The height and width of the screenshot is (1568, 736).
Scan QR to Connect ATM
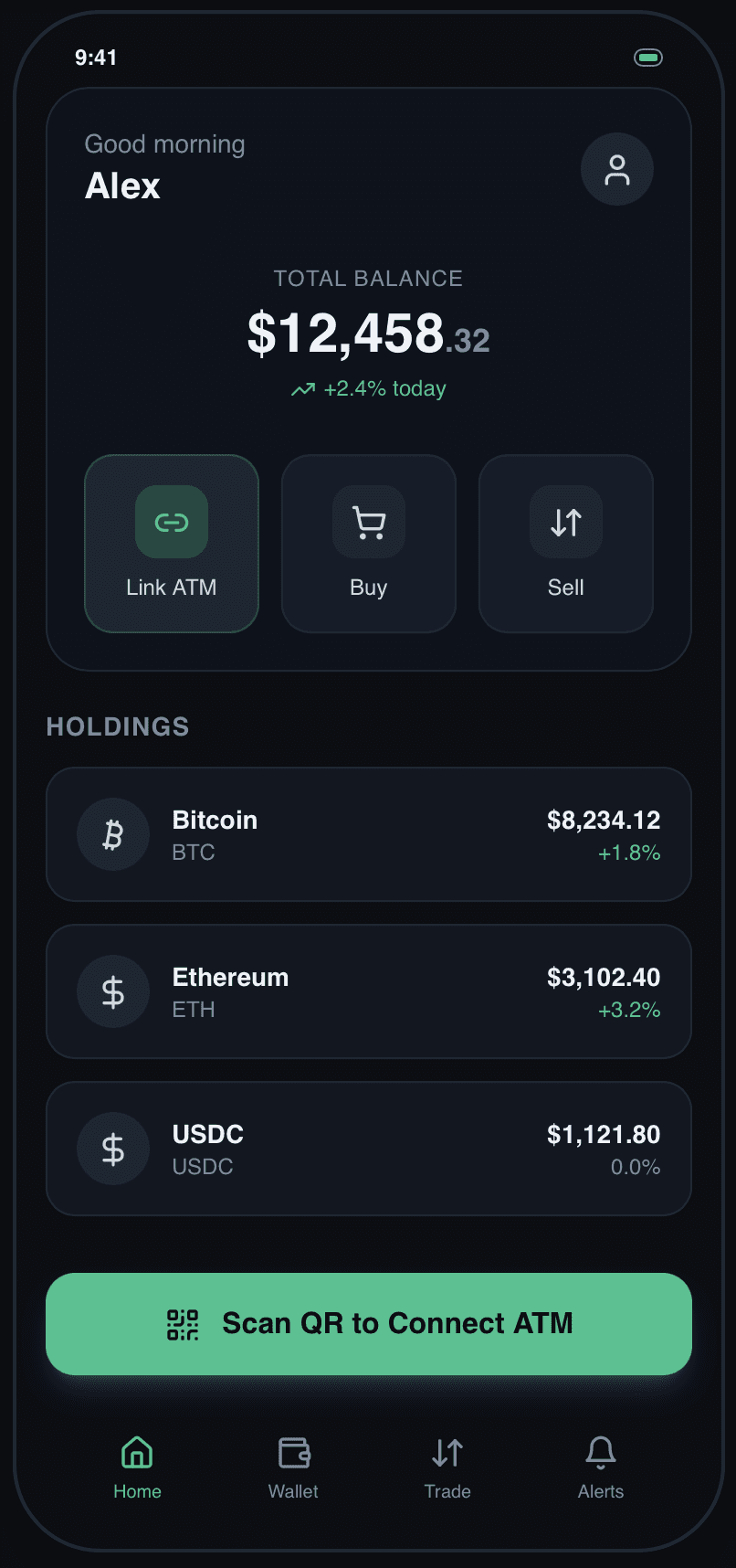[369, 1324]
